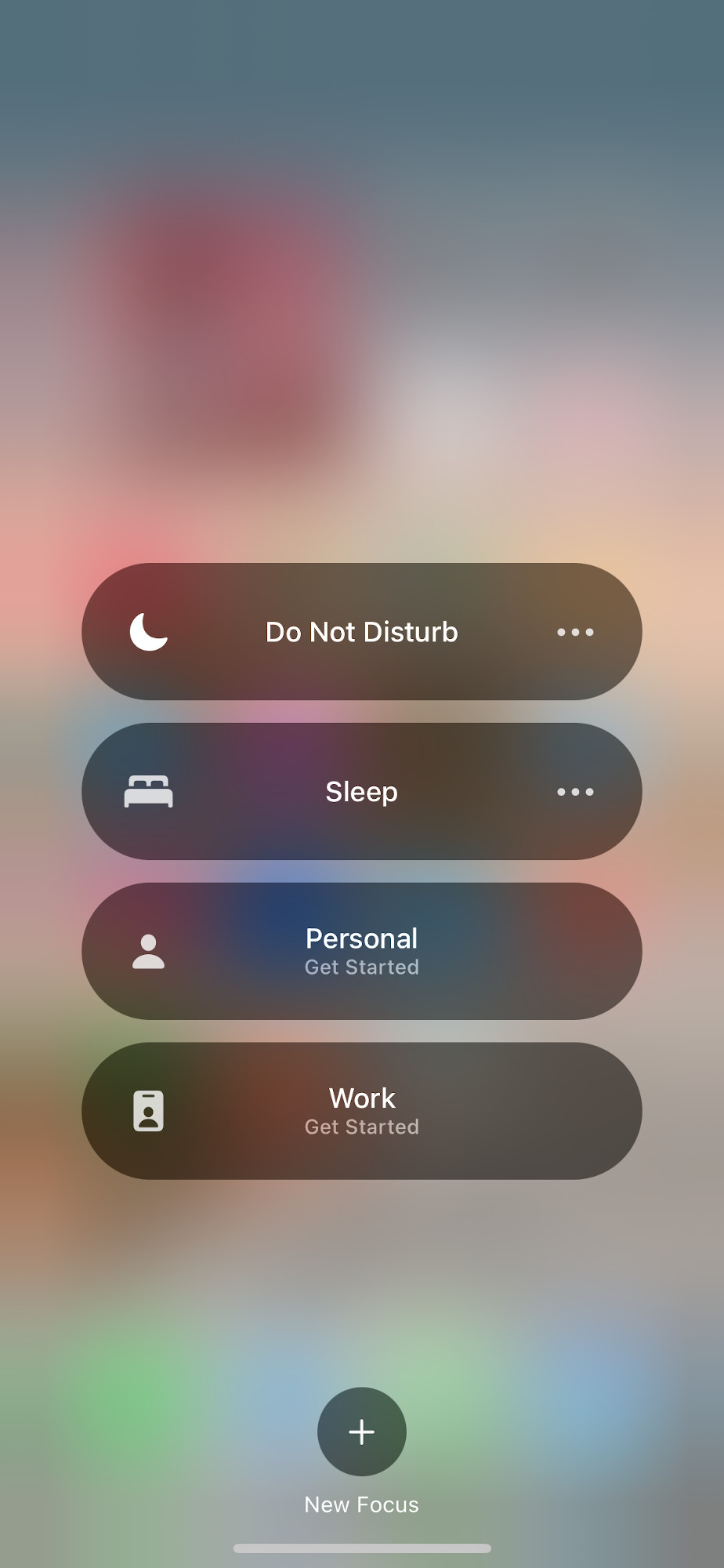Image resolution: width=724 pixels, height=1568 pixels.
Task: Get started with Personal focus
Action: pyautogui.click(x=361, y=951)
